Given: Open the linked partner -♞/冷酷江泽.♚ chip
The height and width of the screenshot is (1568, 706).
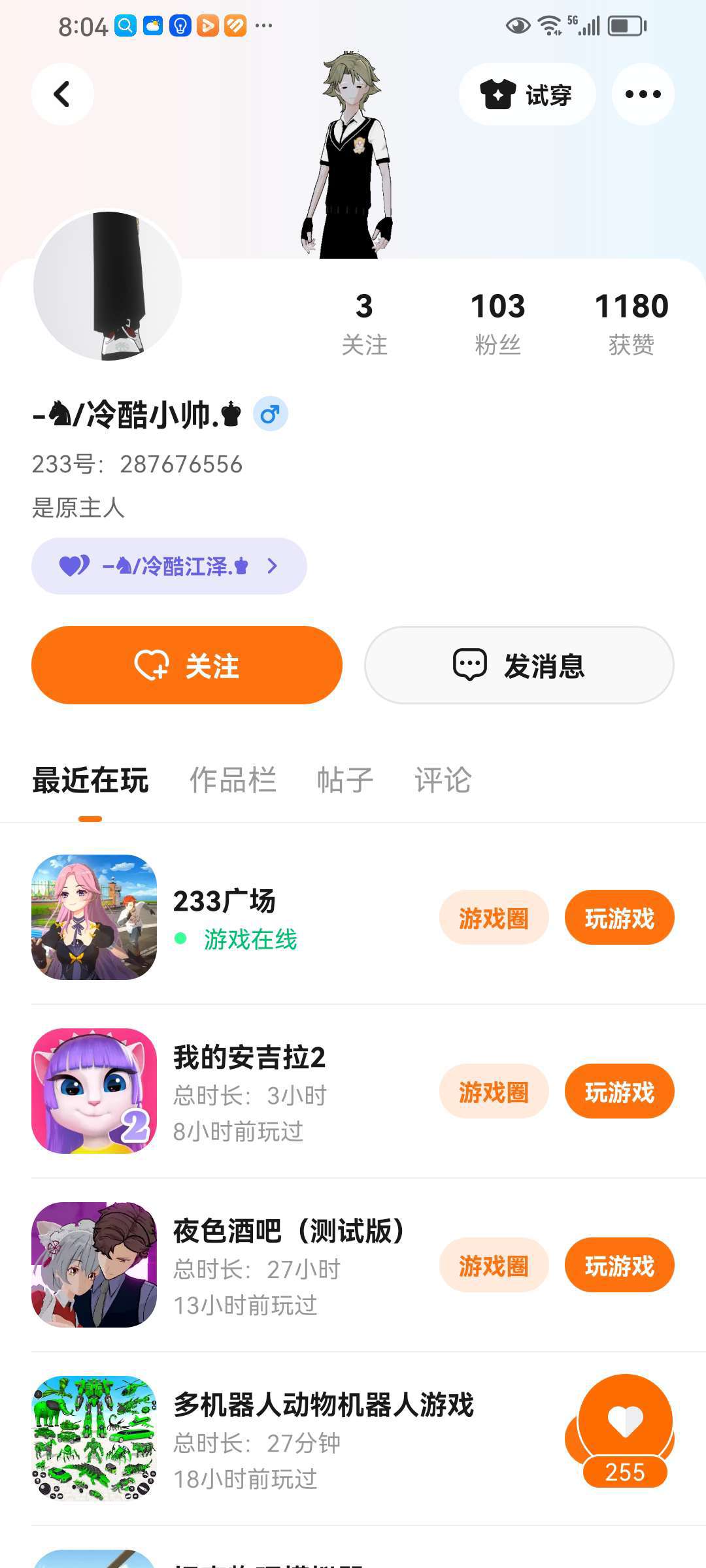Looking at the screenshot, I should coord(169,566).
